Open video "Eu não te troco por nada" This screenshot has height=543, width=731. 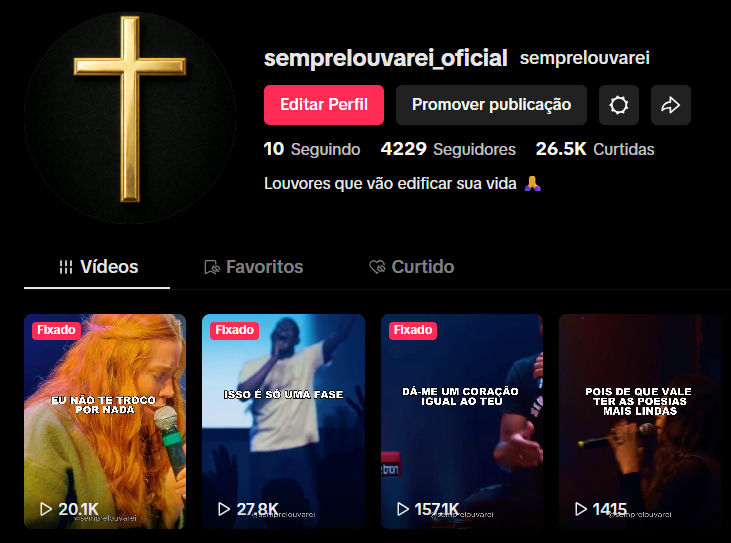(x=104, y=421)
